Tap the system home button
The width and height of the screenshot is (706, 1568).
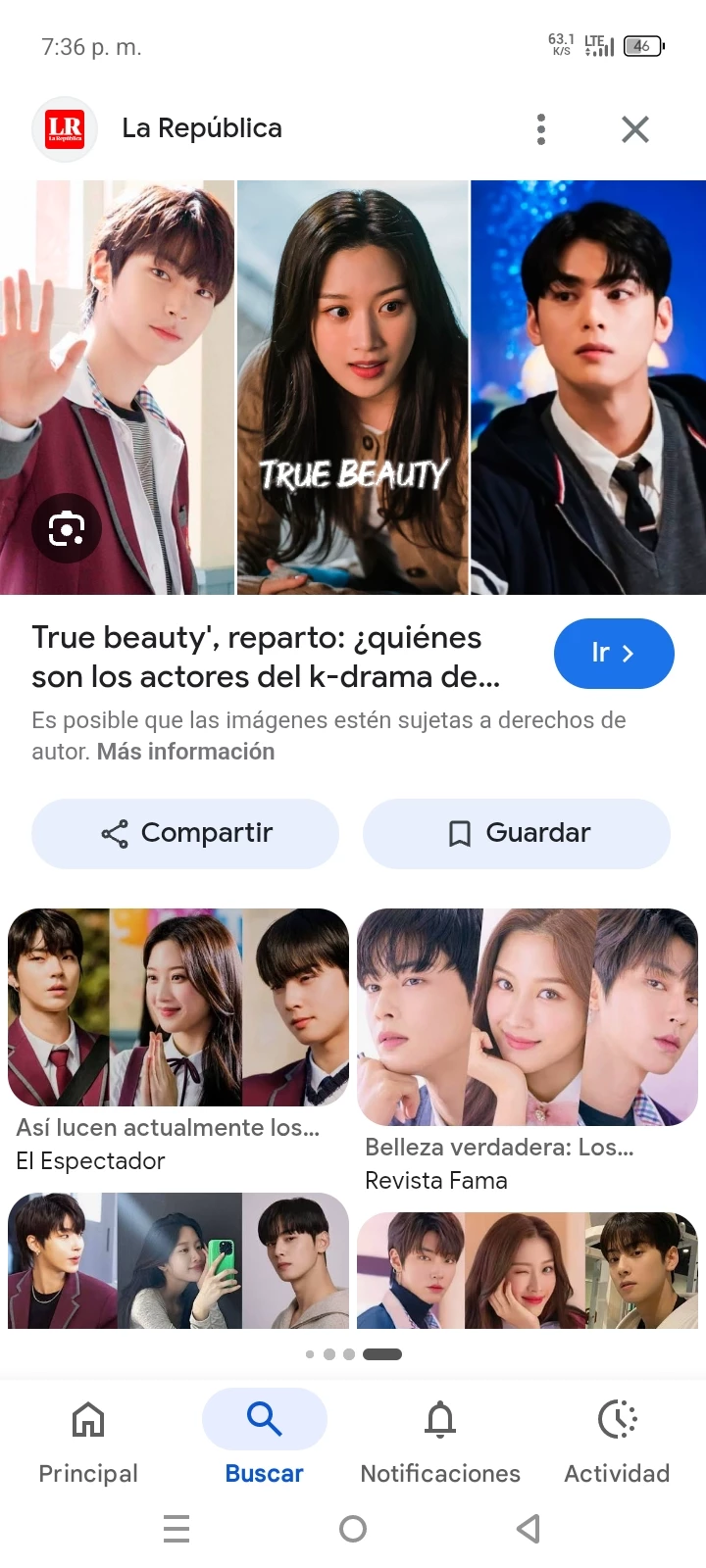coord(353,1528)
